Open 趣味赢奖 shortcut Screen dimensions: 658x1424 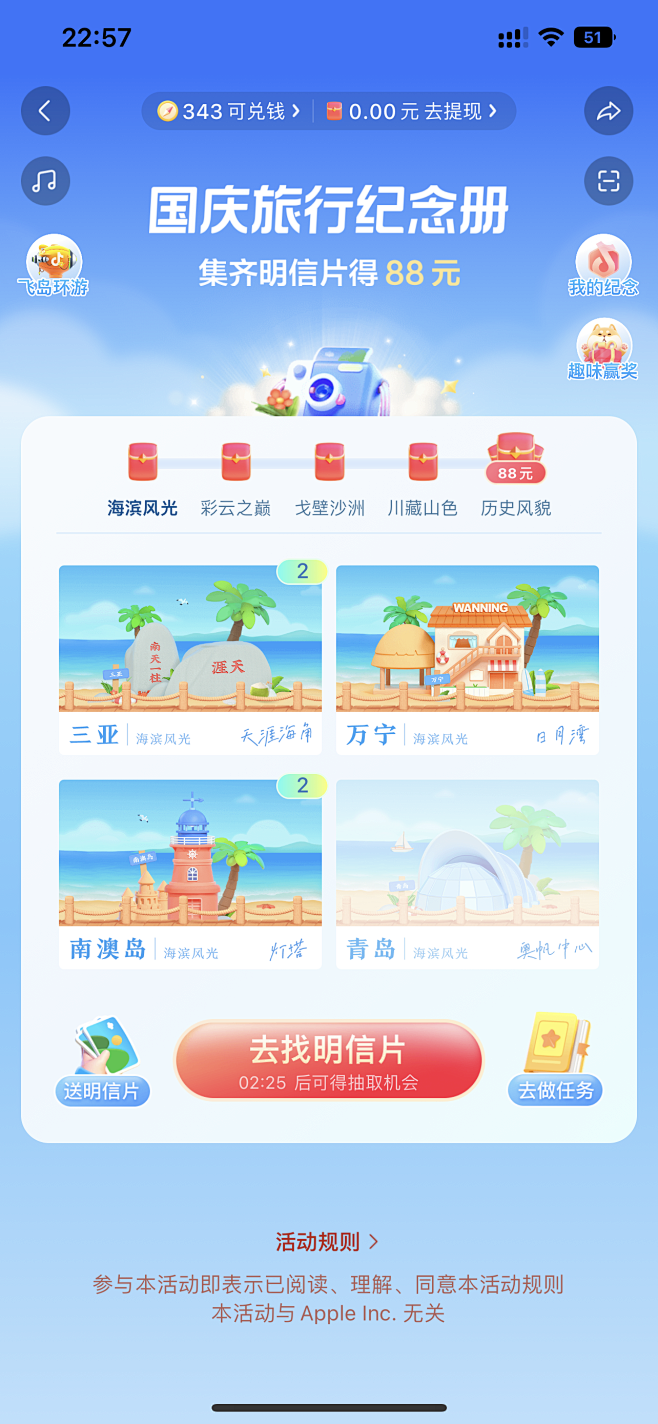coord(603,350)
